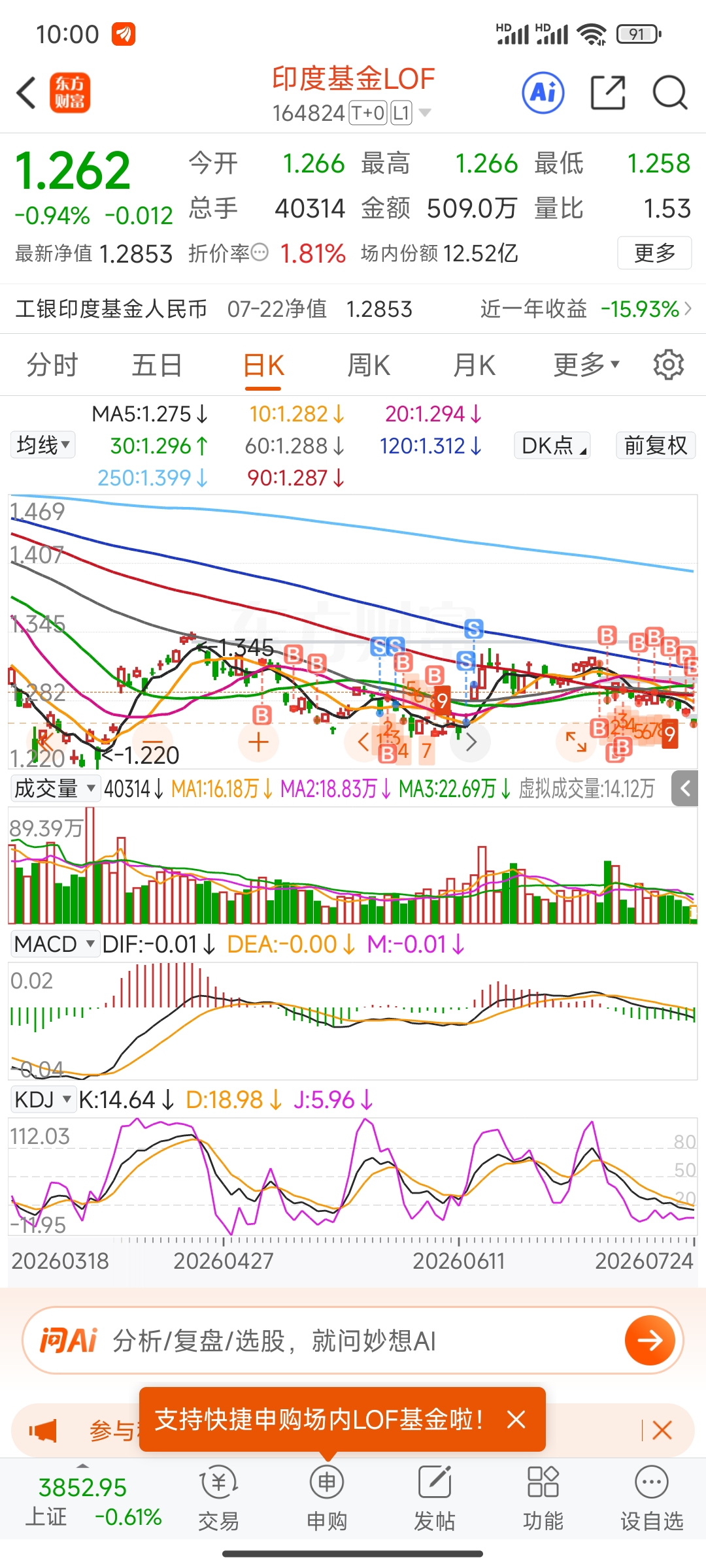Go back using the top-left arrow

pyautogui.click(x=26, y=92)
